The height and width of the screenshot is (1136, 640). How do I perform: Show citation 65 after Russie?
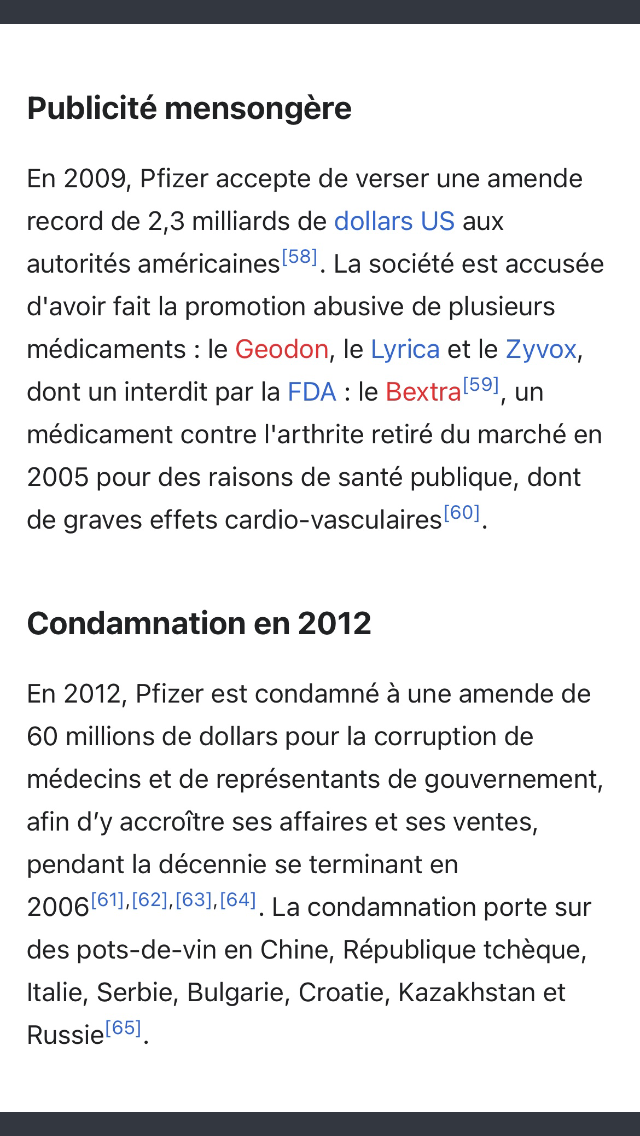coord(123,1028)
